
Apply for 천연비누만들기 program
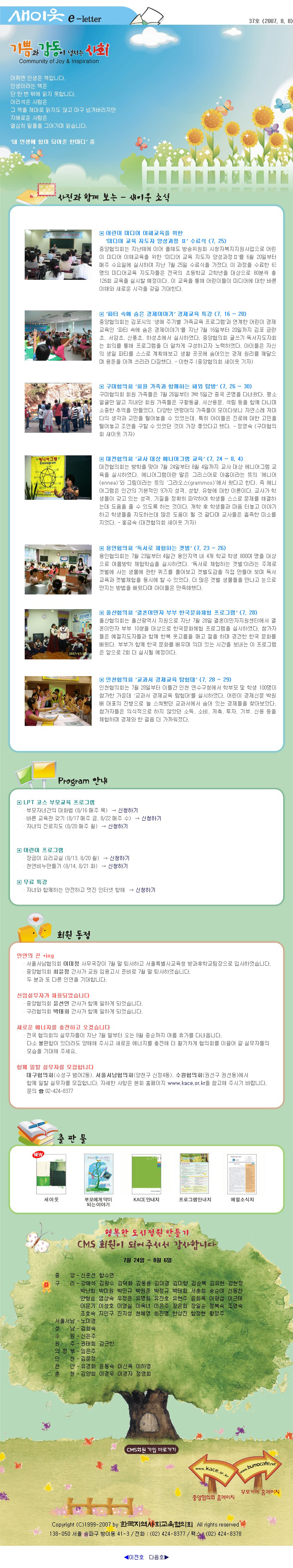point(118,865)
